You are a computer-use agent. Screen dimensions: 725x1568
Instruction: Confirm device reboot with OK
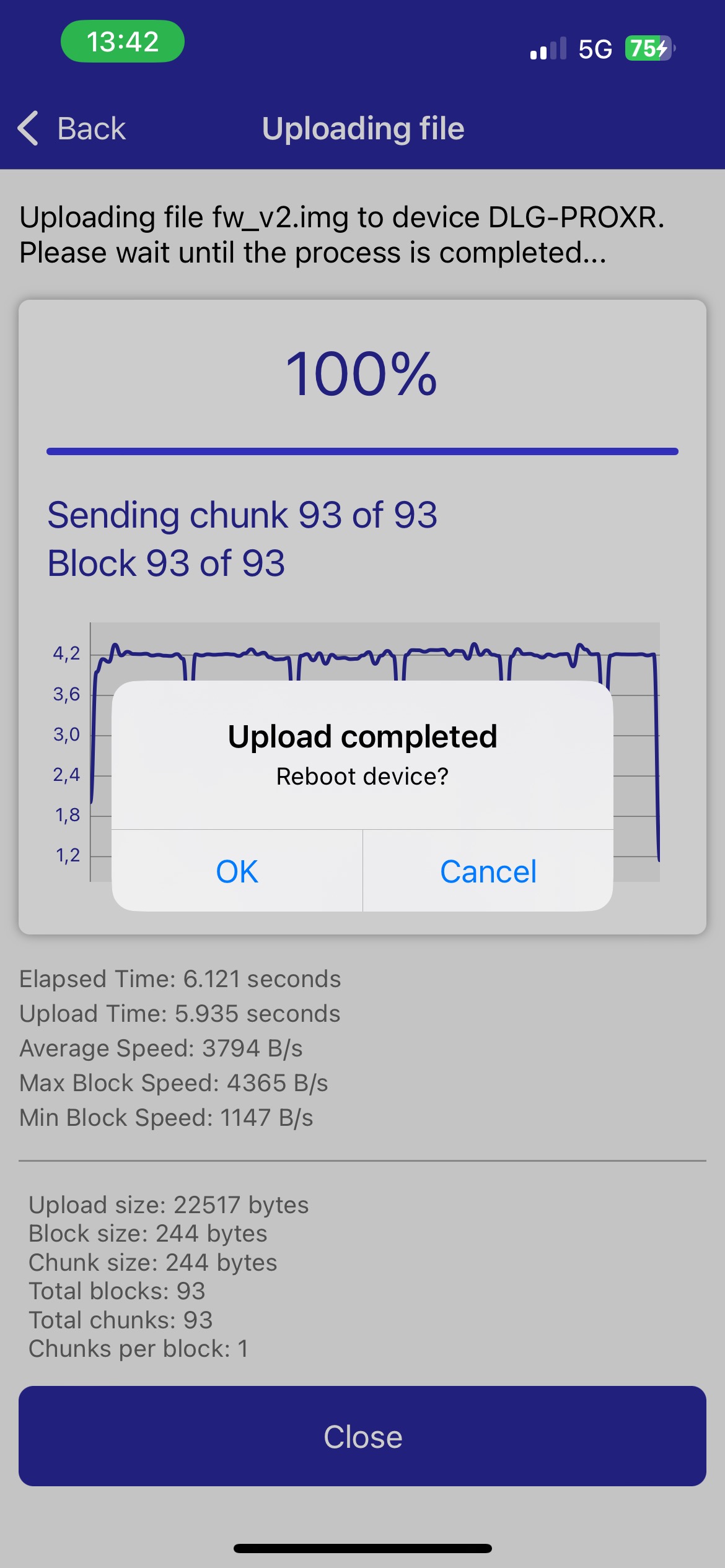tap(237, 871)
